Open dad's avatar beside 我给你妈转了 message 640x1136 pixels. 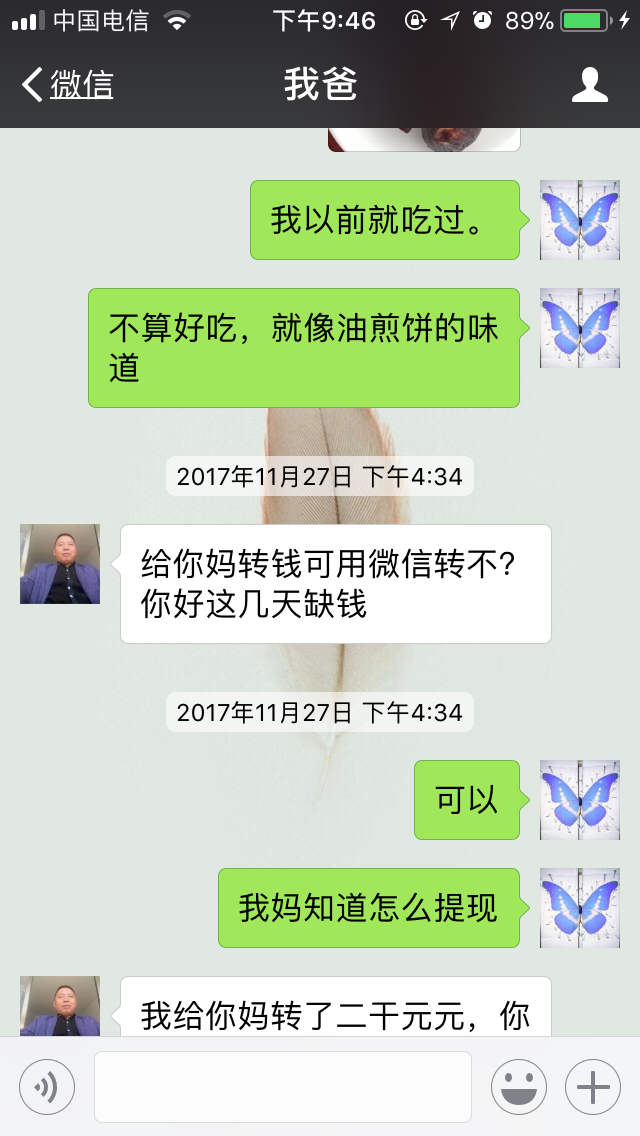click(x=60, y=1006)
